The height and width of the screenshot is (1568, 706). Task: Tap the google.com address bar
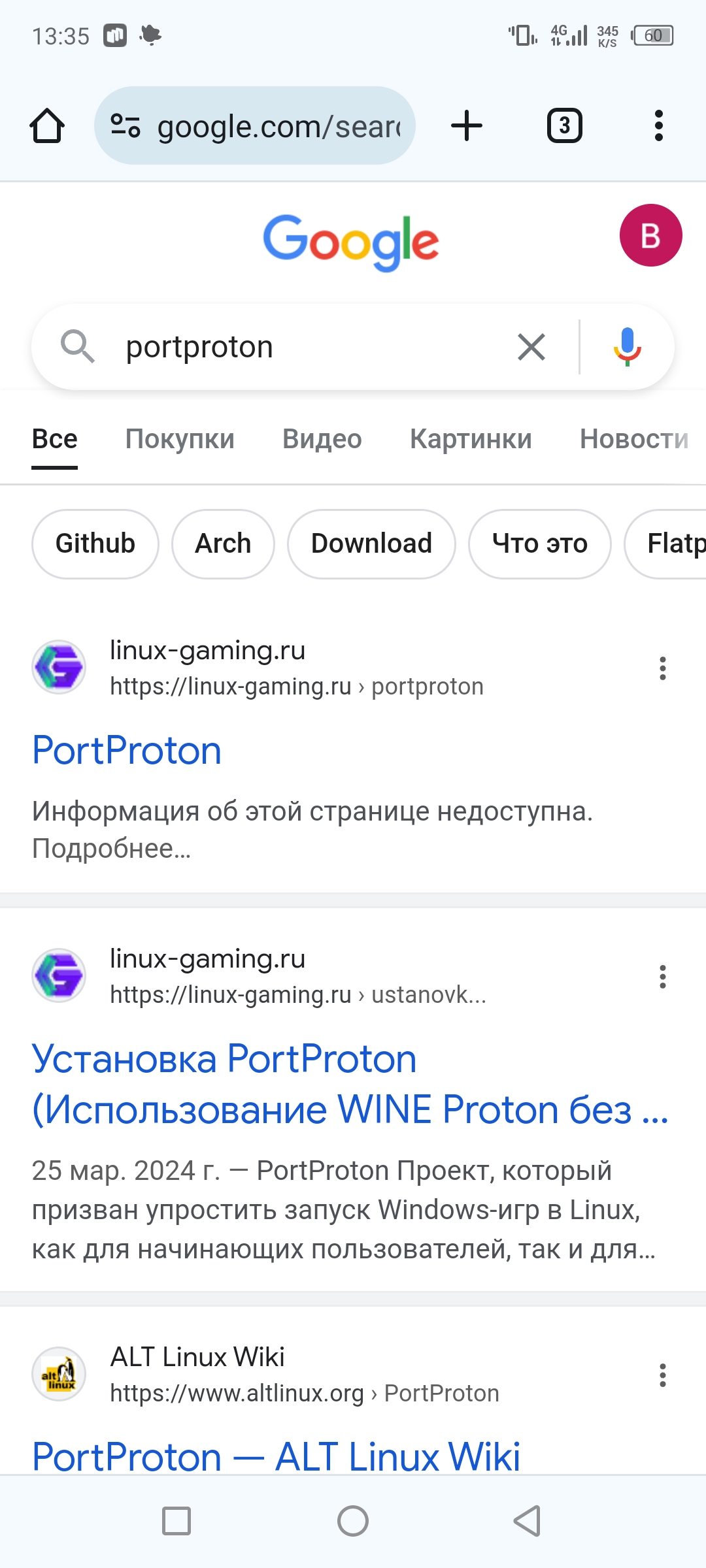[x=255, y=125]
